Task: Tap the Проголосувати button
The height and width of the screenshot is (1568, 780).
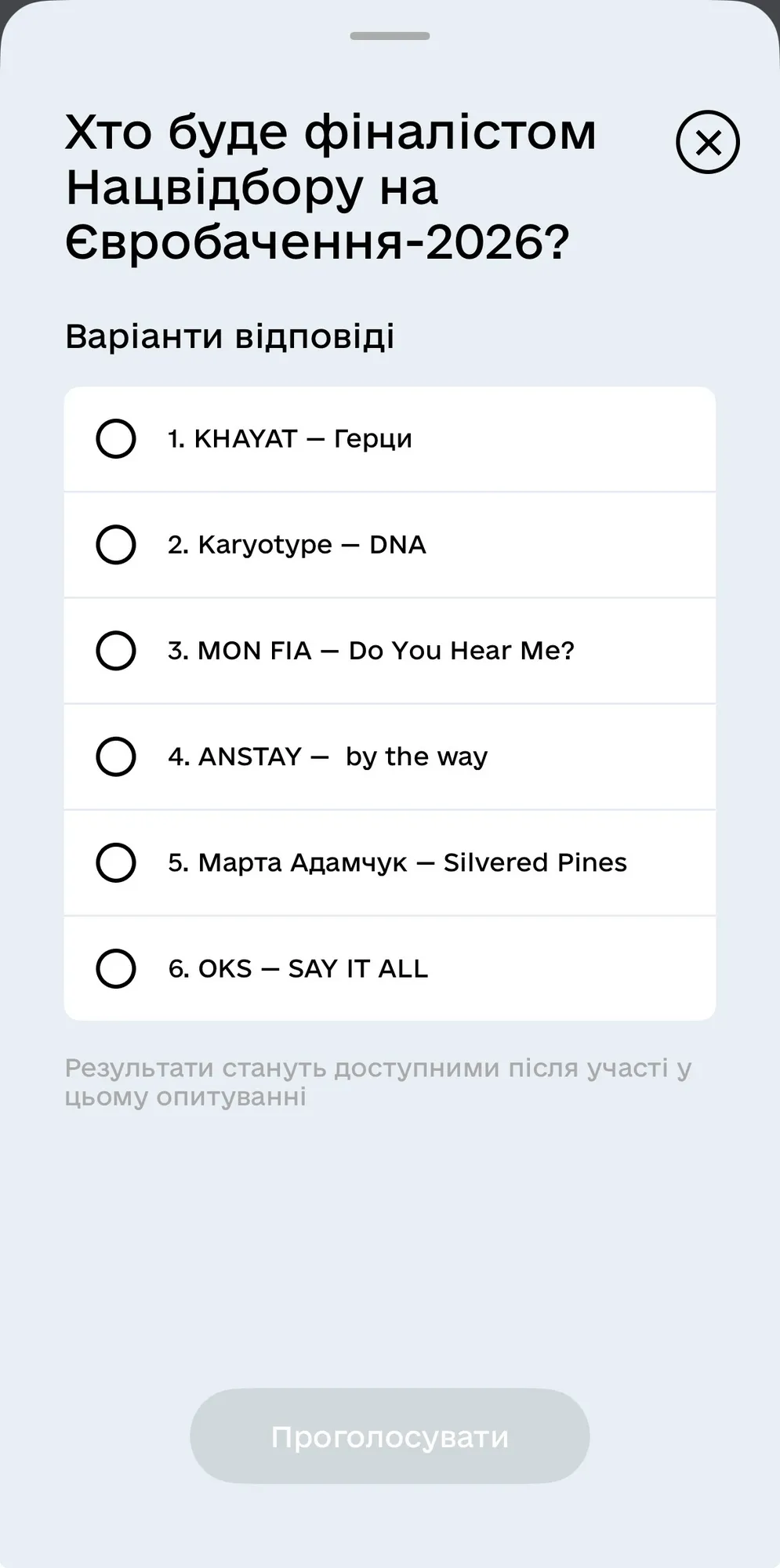Action: (390, 1436)
